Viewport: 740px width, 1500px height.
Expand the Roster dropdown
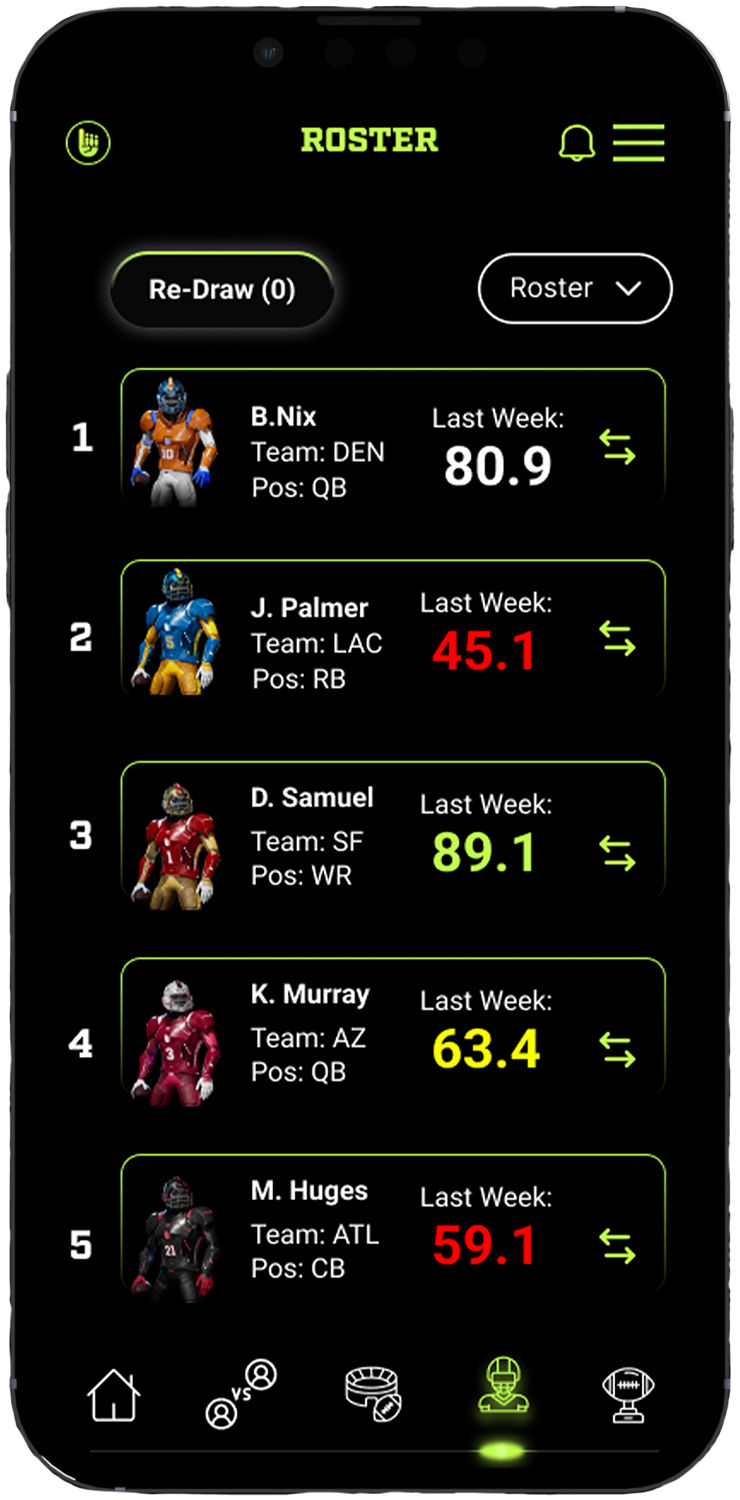point(575,289)
